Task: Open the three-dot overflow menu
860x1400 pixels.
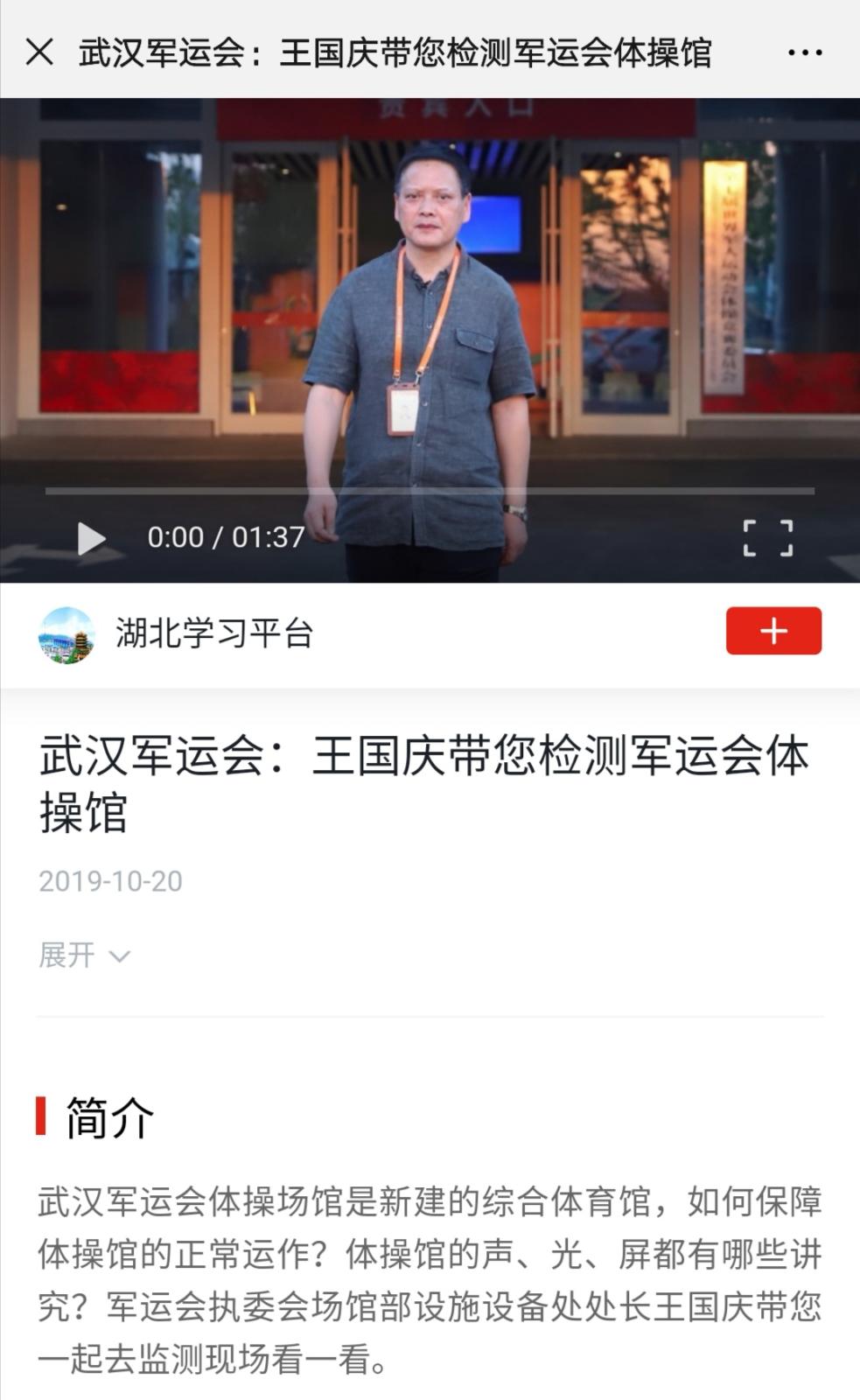Action: [804, 52]
